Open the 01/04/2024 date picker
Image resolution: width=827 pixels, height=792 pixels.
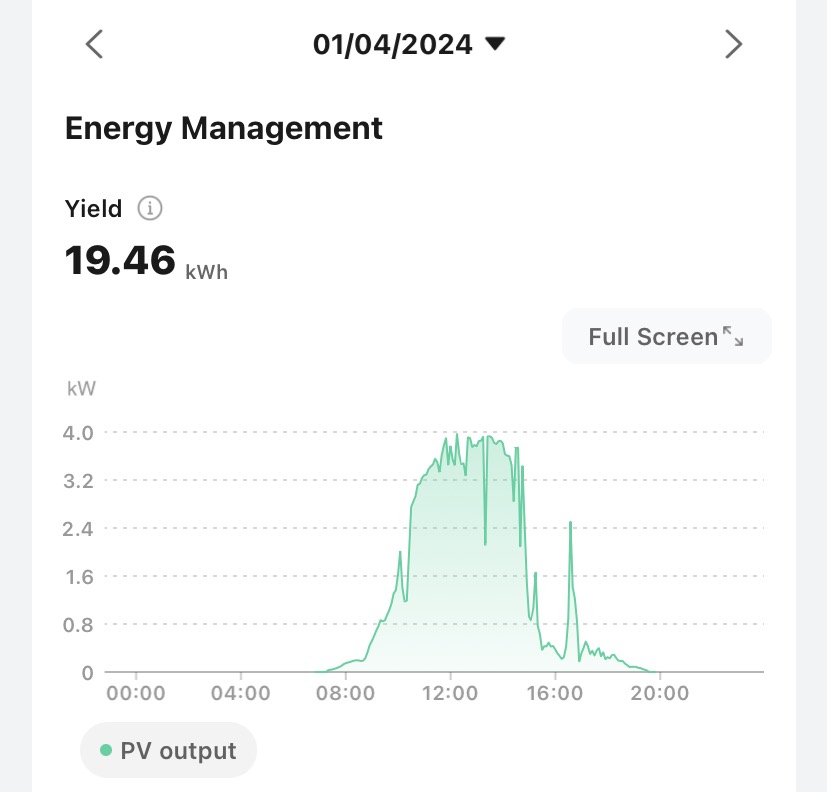coord(409,44)
